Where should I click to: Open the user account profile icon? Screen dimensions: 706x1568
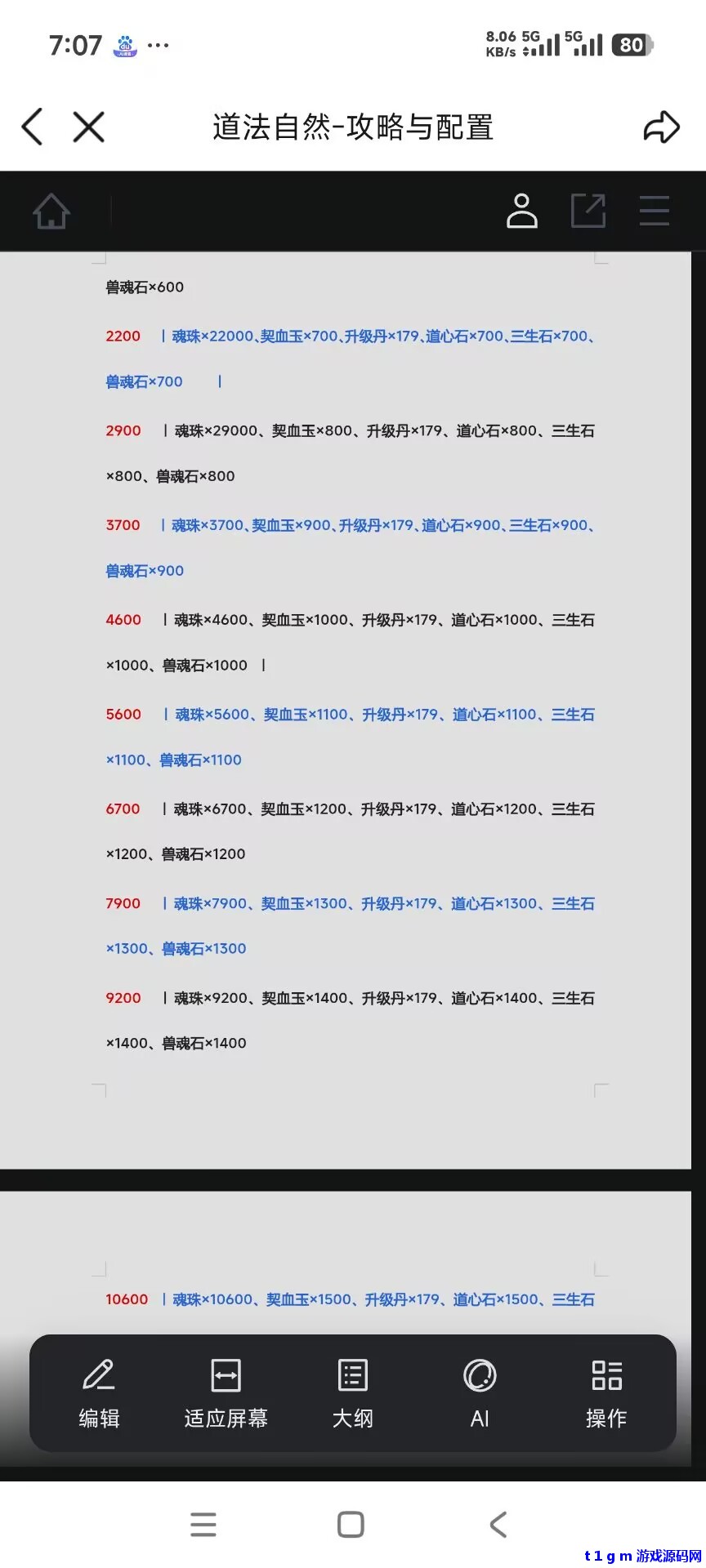point(521,211)
